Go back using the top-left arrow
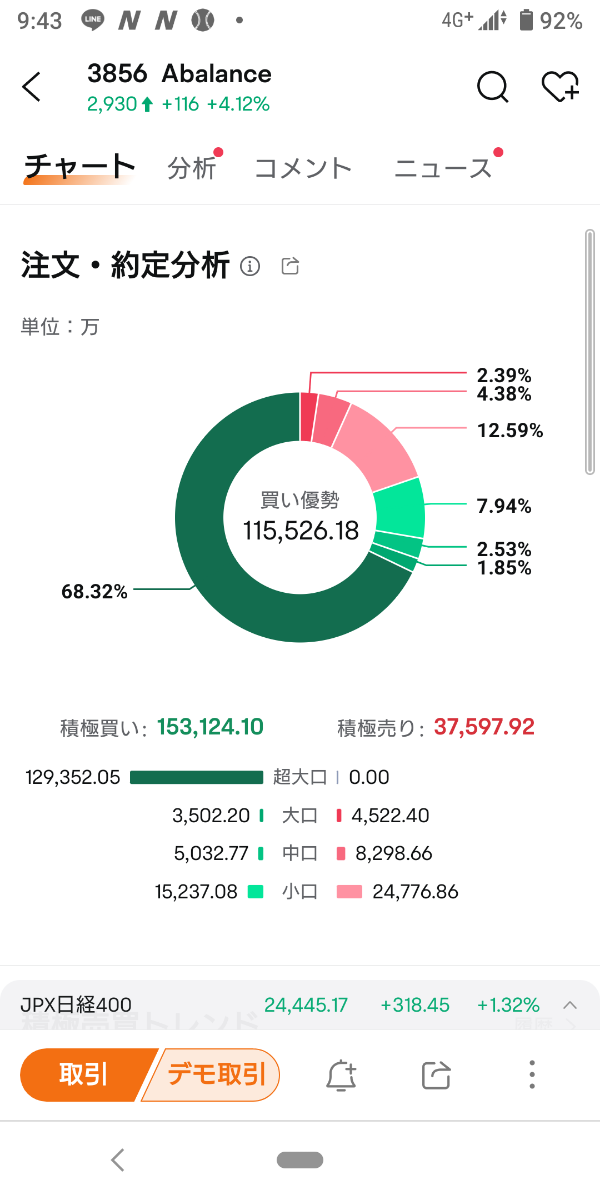Image resolution: width=600 pixels, height=1200 pixels. (32, 88)
